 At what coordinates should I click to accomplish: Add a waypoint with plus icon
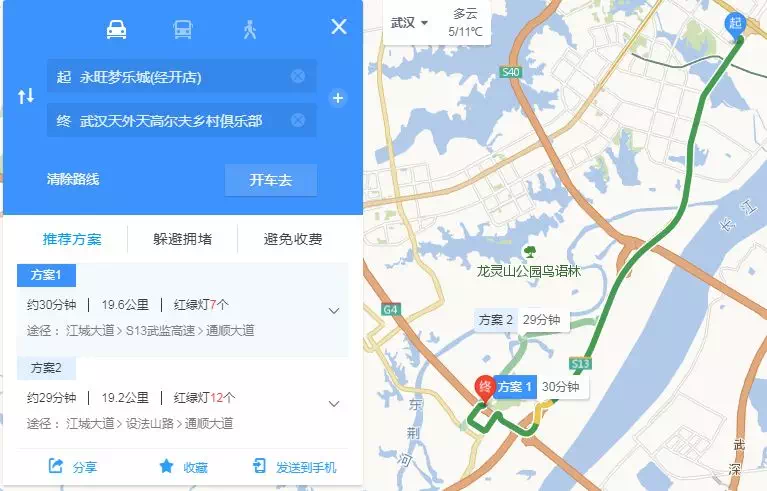click(338, 98)
